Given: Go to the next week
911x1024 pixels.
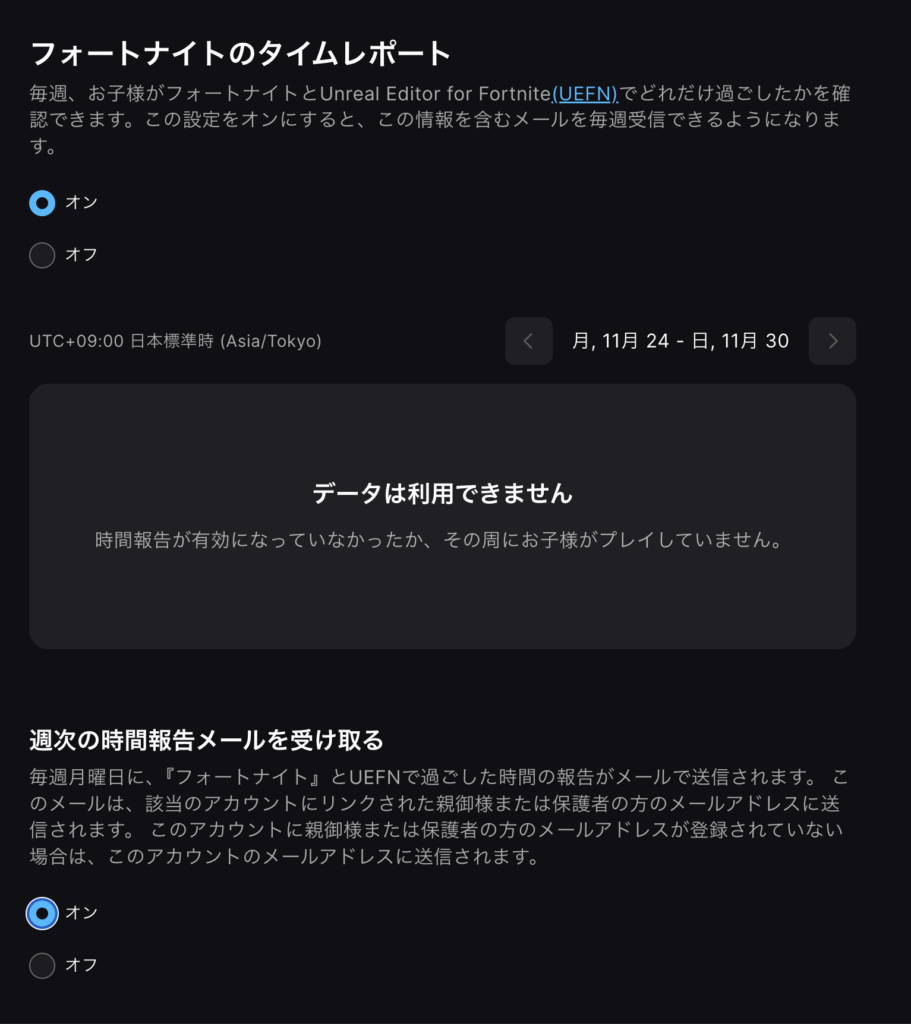Looking at the screenshot, I should (x=832, y=341).
